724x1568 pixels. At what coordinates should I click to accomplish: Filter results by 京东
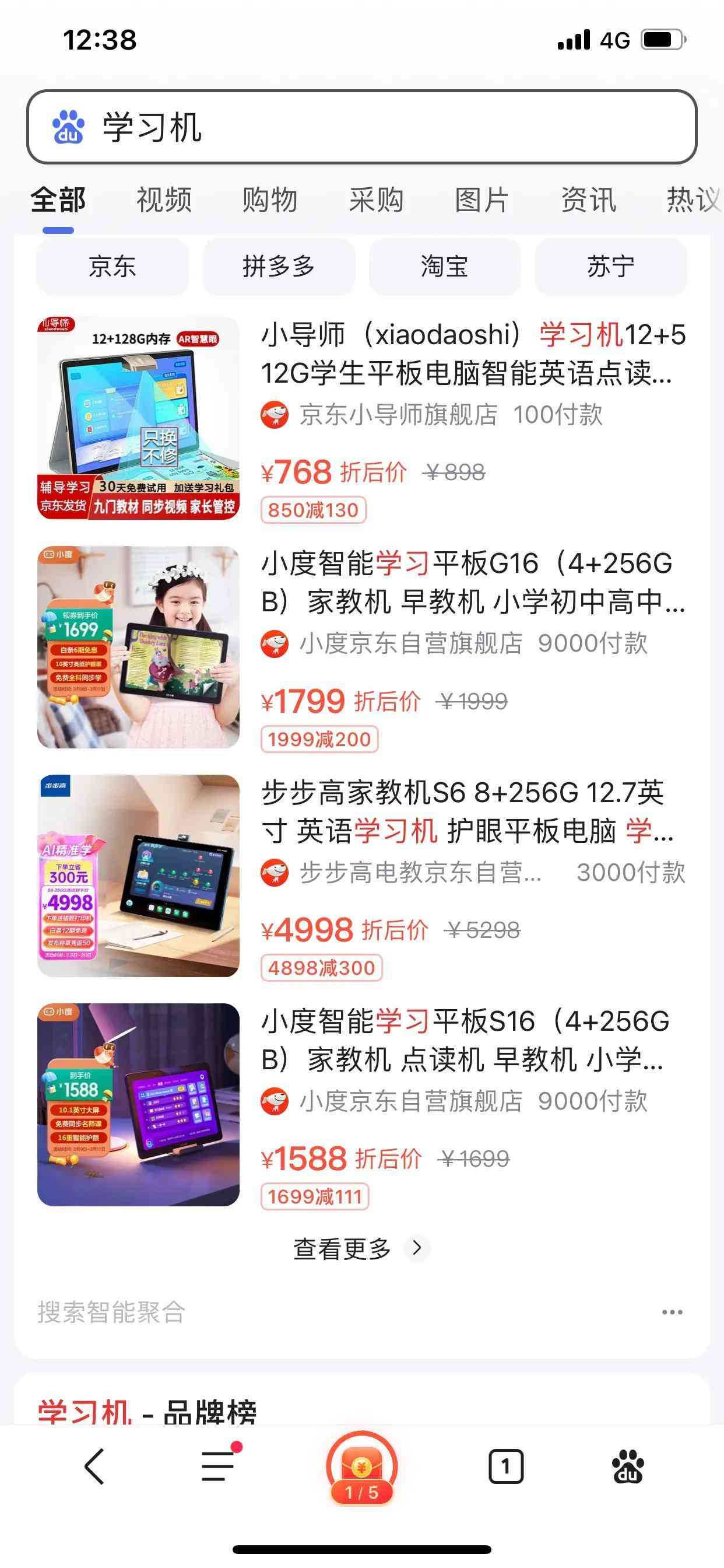click(x=113, y=267)
